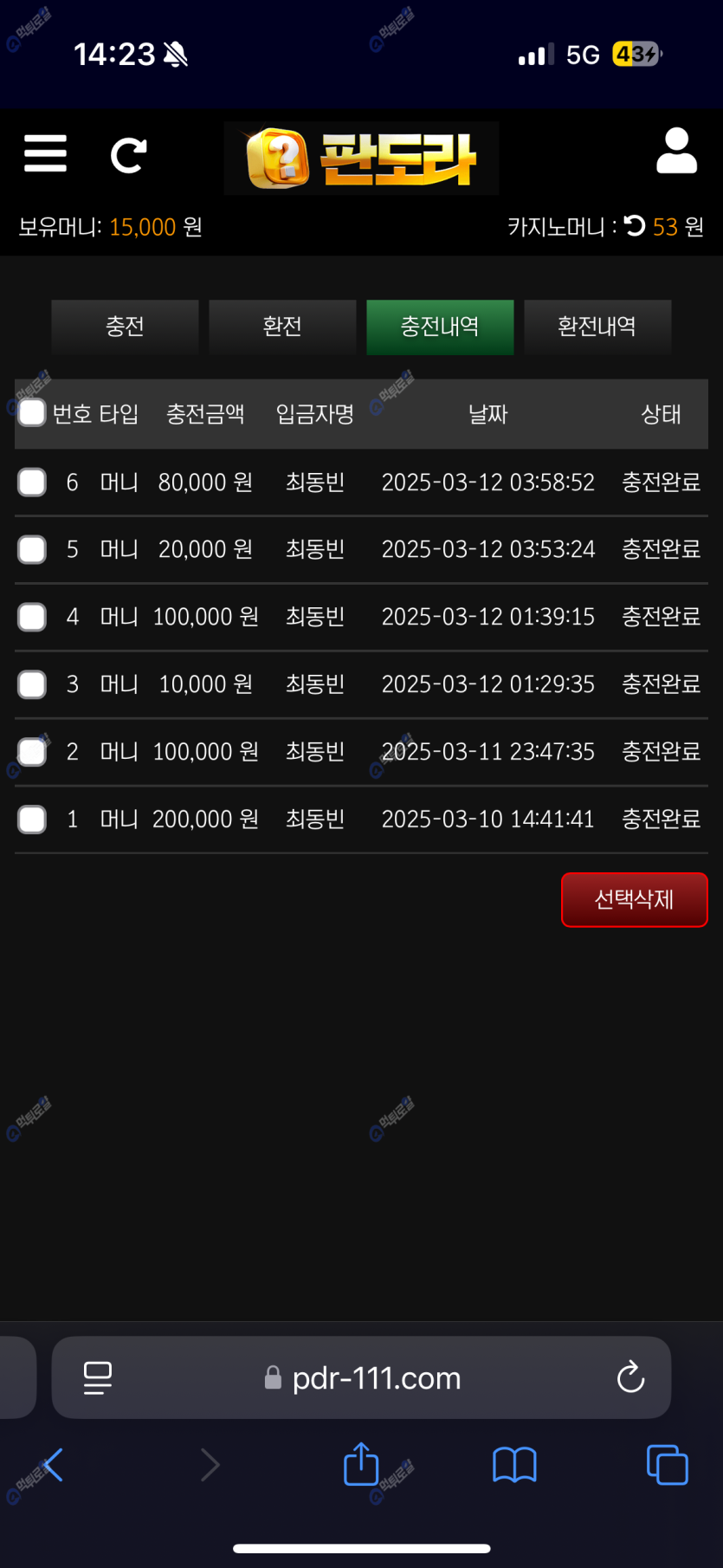Switch to the 환전 tab
This screenshot has height=1568, width=723.
tap(282, 327)
